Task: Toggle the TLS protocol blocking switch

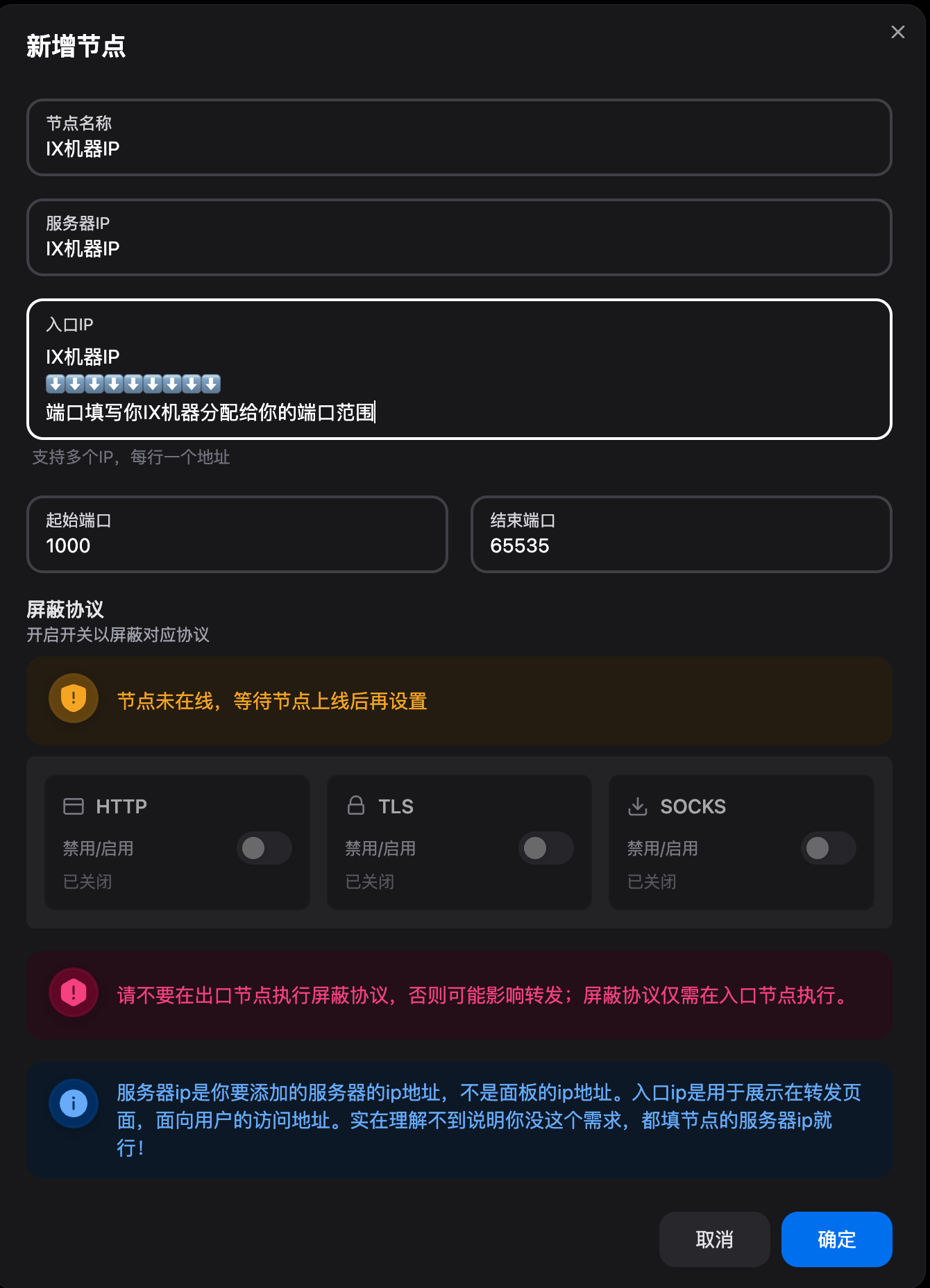Action: pyautogui.click(x=546, y=848)
